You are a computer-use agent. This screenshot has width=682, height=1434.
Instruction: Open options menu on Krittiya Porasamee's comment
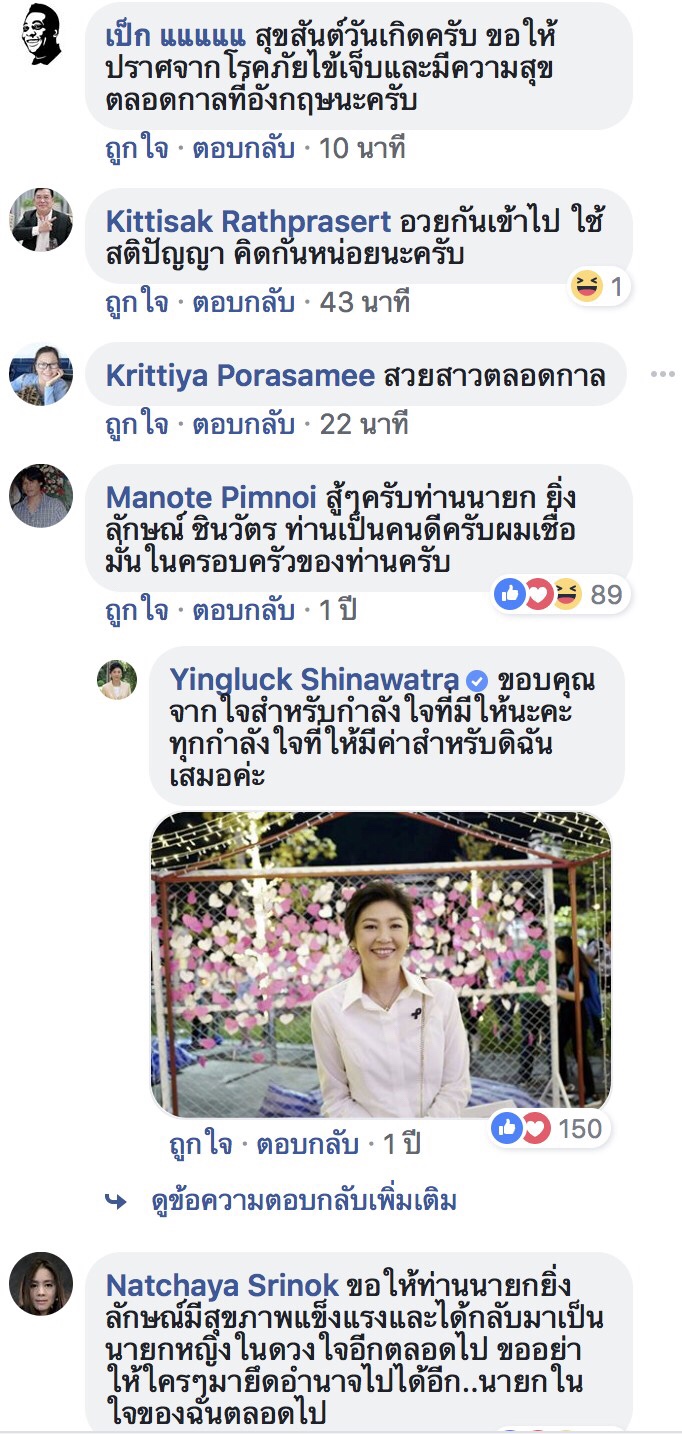click(x=663, y=375)
